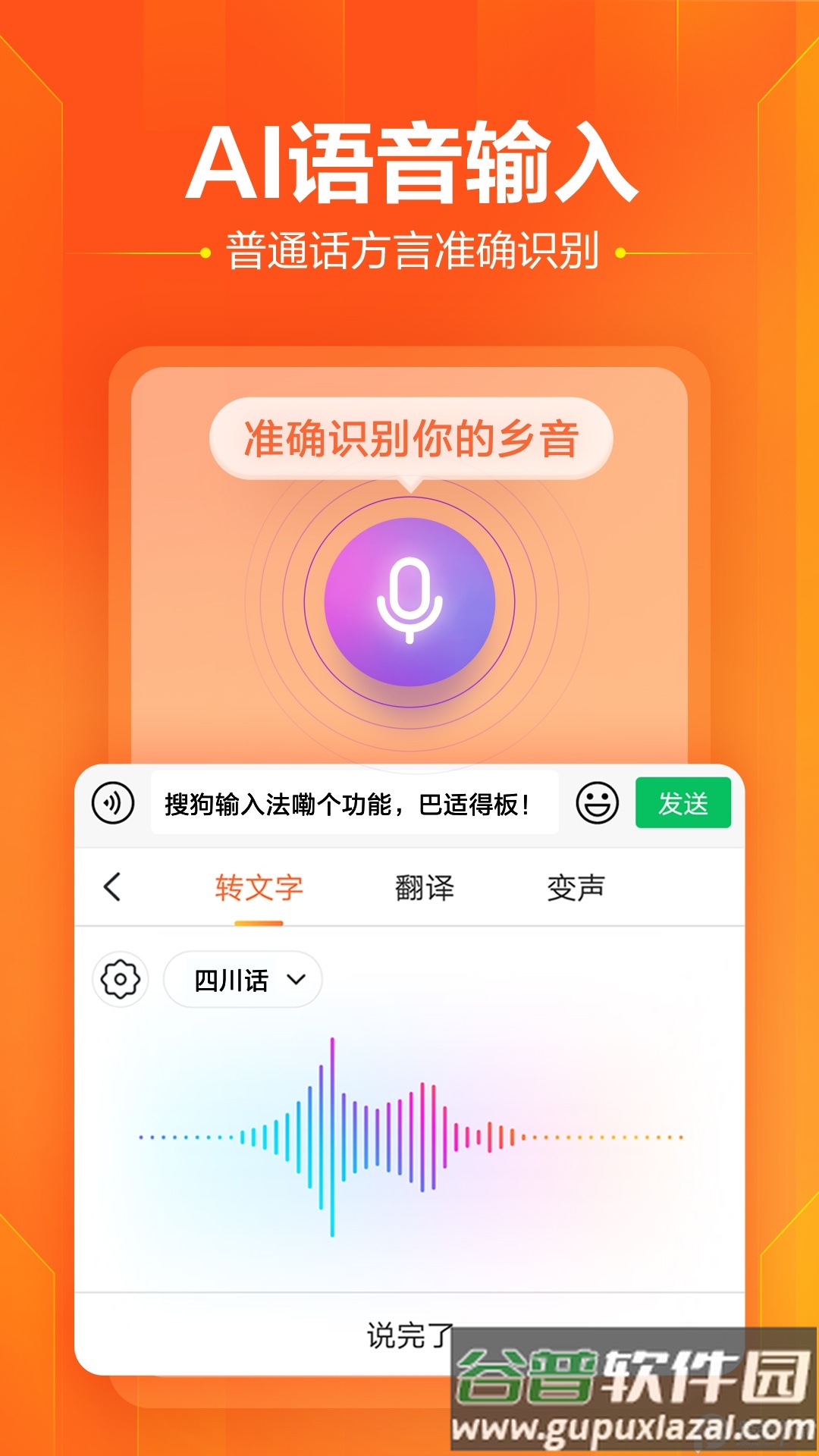Open the dialect selection chevron arrow
The height and width of the screenshot is (1456, 819).
pos(296,981)
